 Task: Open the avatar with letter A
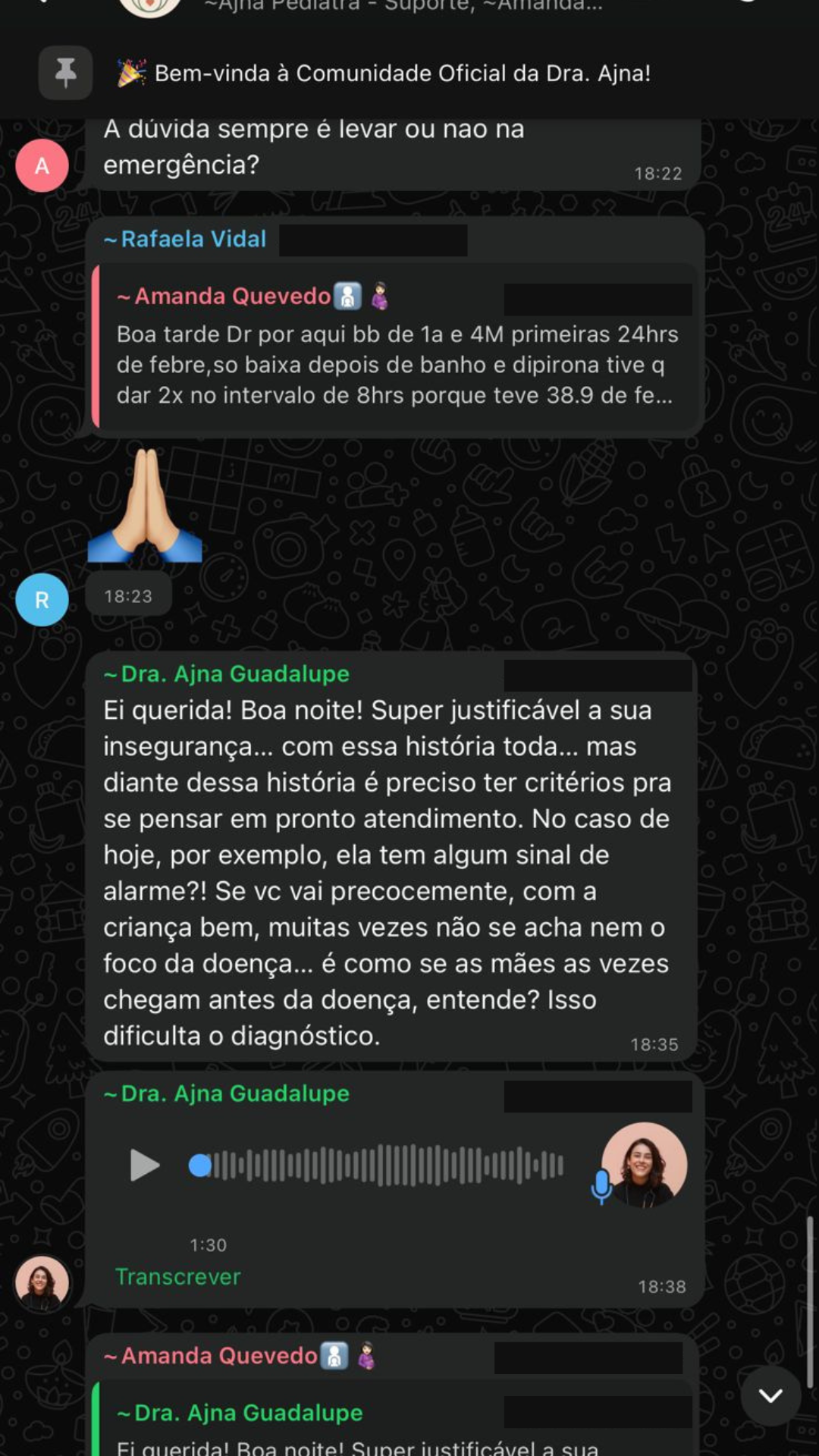[42, 165]
